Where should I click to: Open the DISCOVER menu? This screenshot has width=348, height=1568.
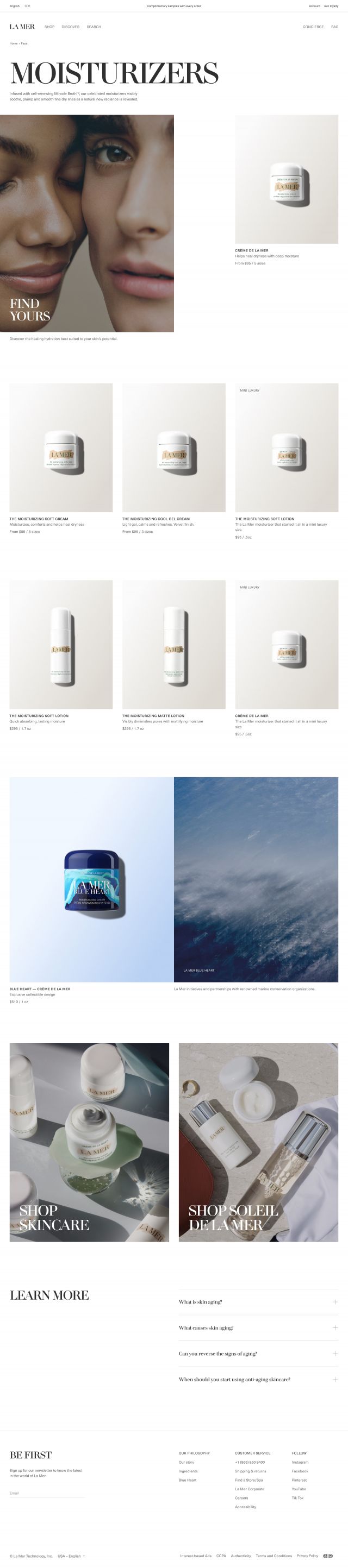click(x=71, y=27)
